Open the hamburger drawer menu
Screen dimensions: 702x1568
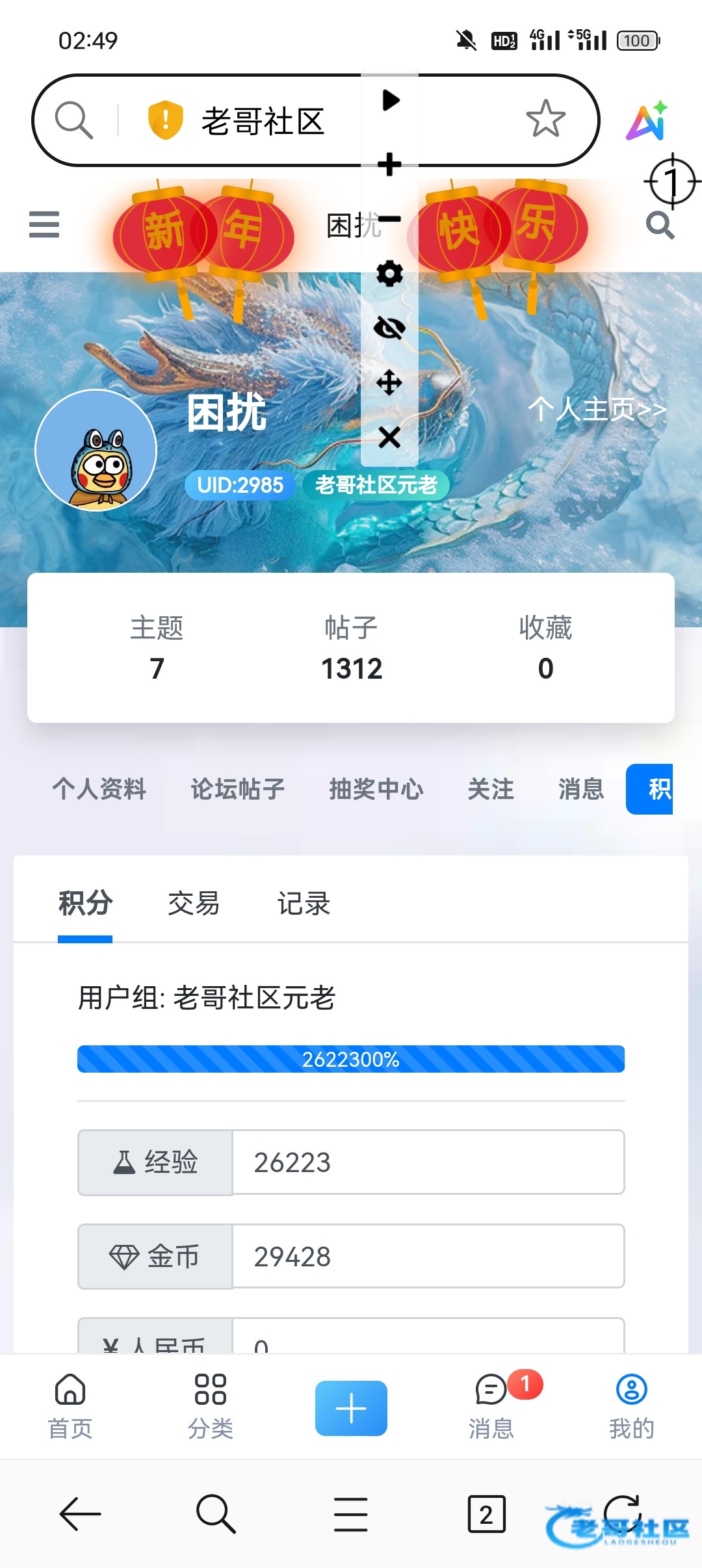tap(44, 225)
